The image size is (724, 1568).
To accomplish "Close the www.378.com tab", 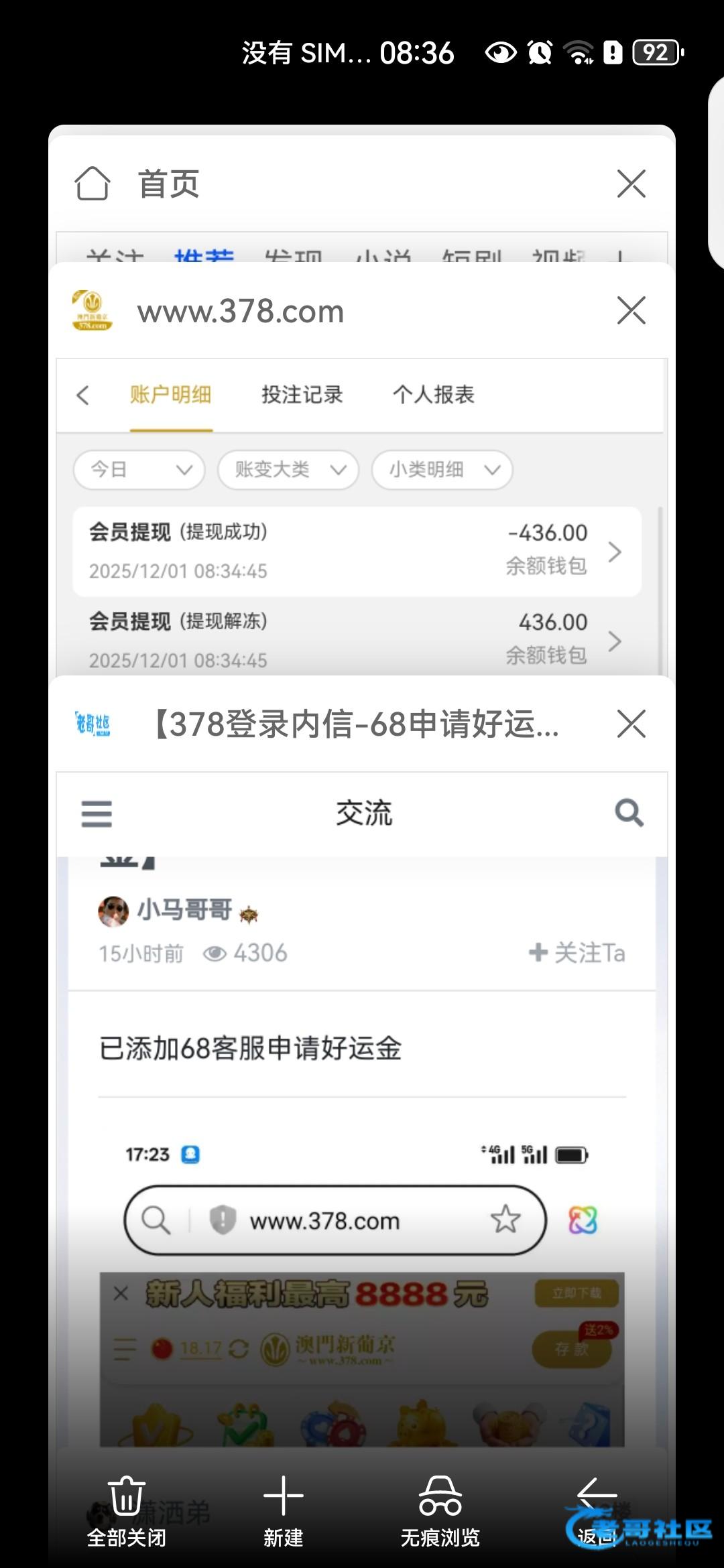I will point(631,310).
